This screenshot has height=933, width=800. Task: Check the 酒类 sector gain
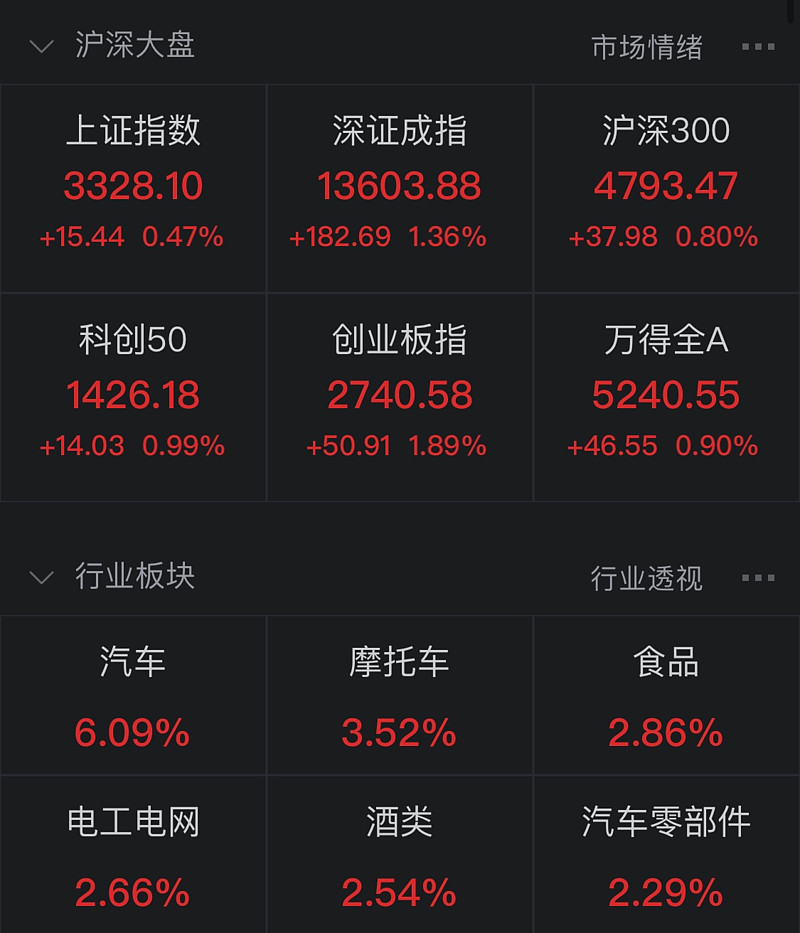click(x=400, y=855)
